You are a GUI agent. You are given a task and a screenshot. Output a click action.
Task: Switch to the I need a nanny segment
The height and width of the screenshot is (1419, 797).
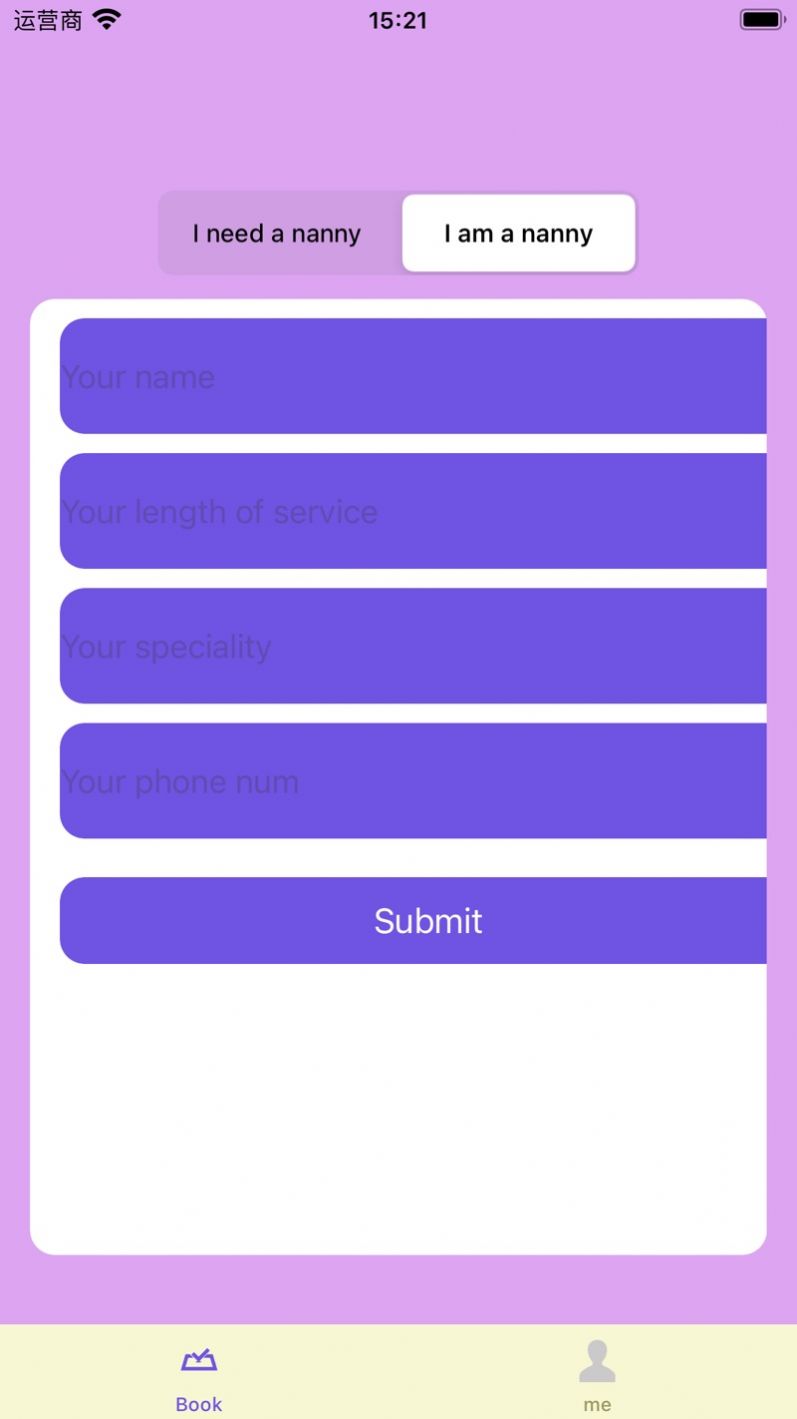(279, 233)
